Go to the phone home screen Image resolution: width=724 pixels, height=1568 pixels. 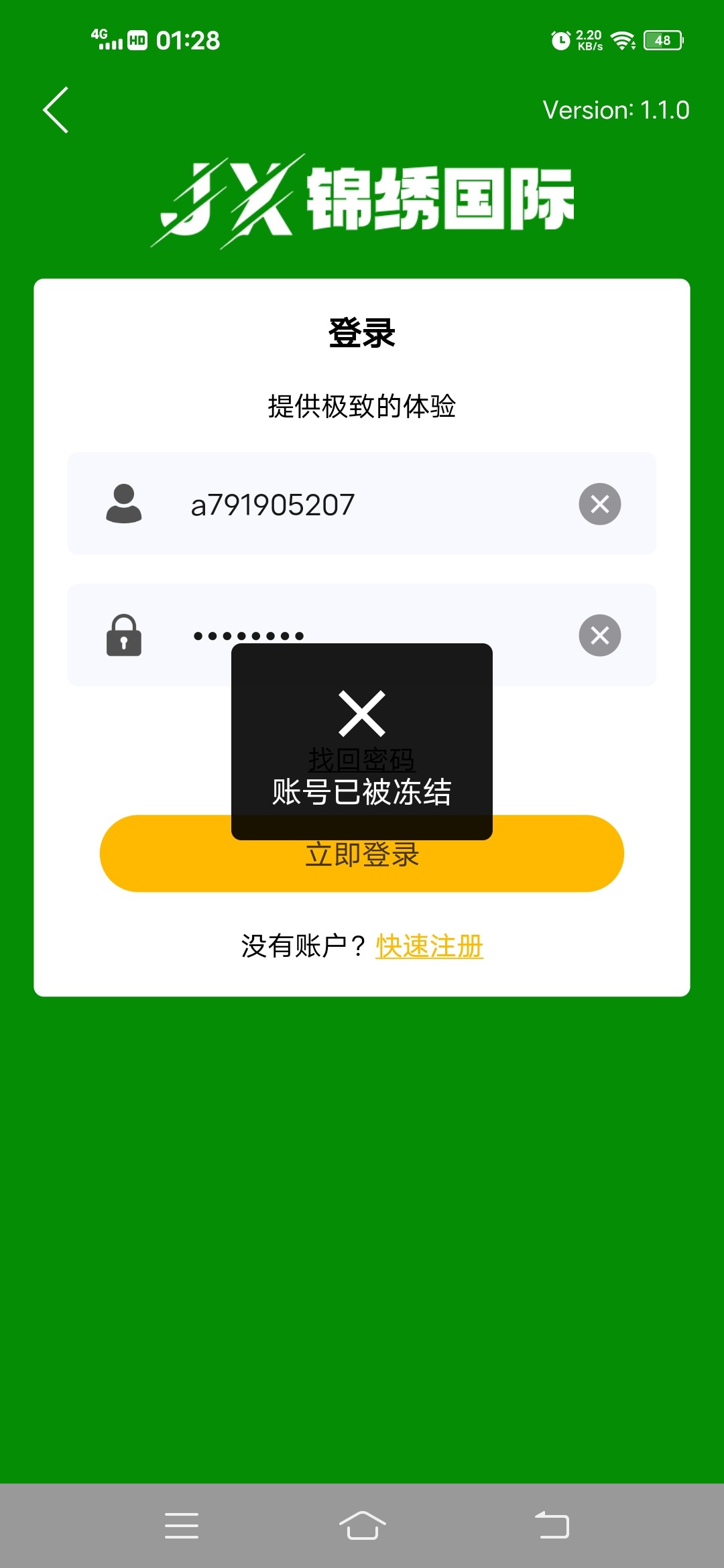tap(362, 1526)
